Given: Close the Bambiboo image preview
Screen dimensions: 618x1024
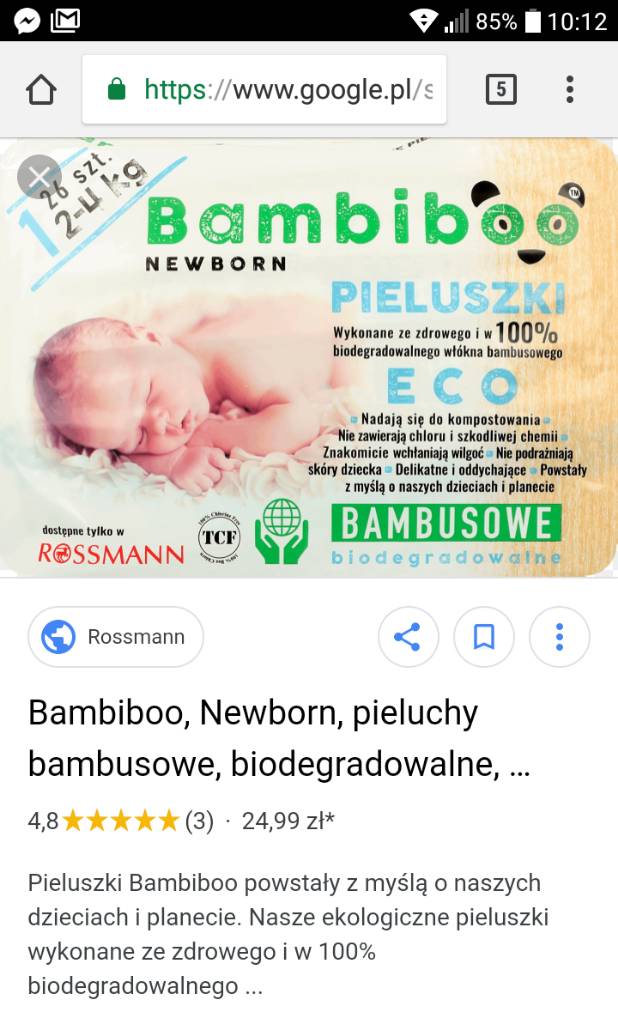Looking at the screenshot, I should click(x=39, y=178).
